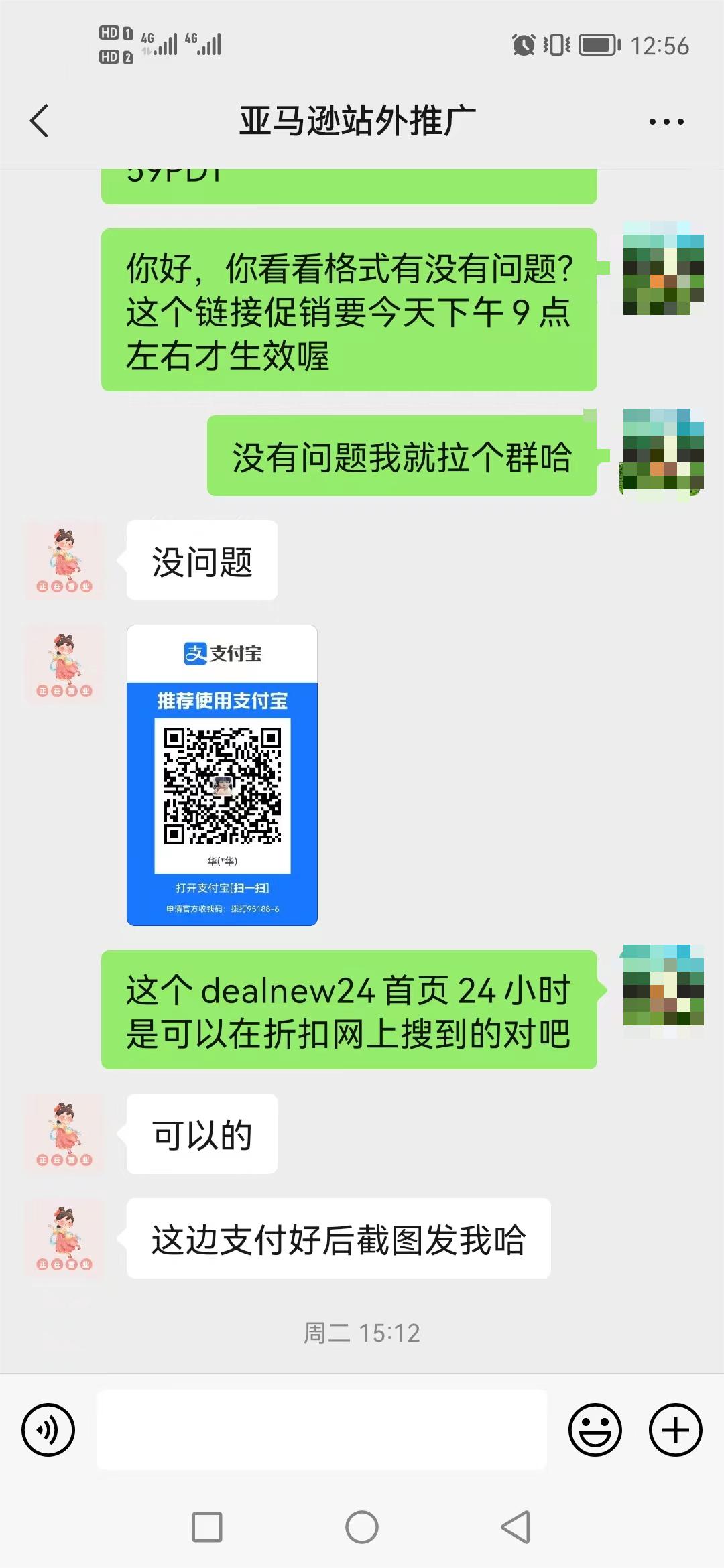Go back from 亚马逊站外推广 chat
This screenshot has height=1568, width=724.
pos(40,121)
